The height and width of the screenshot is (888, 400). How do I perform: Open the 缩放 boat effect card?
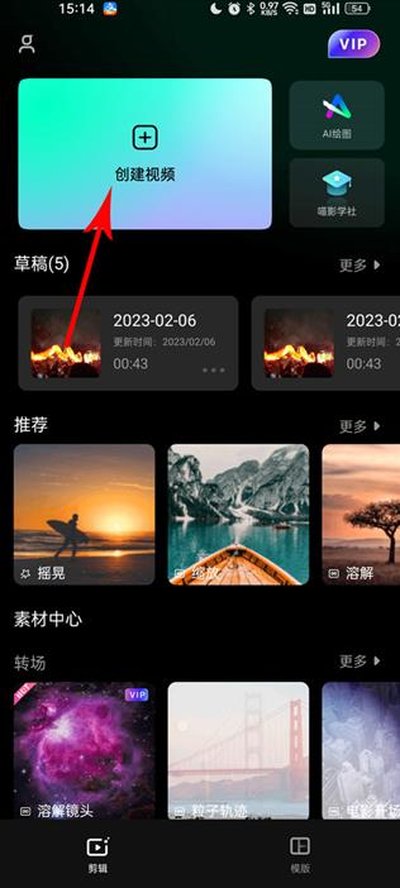pos(239,514)
